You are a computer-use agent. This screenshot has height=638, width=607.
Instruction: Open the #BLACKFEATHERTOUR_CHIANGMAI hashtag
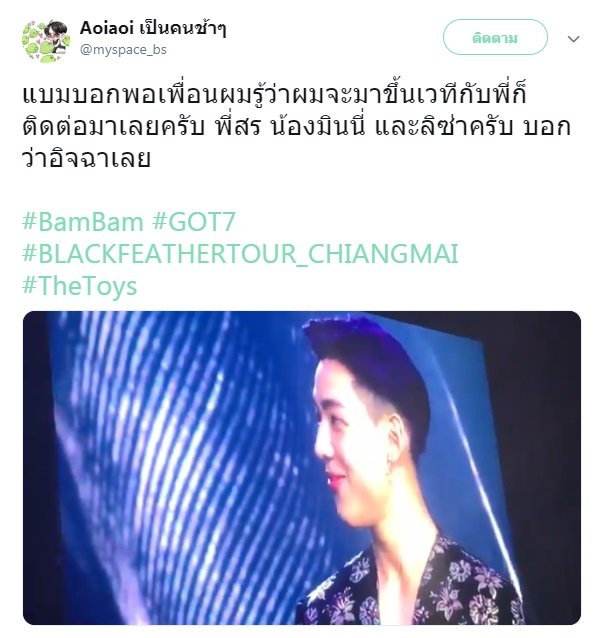coord(239,254)
